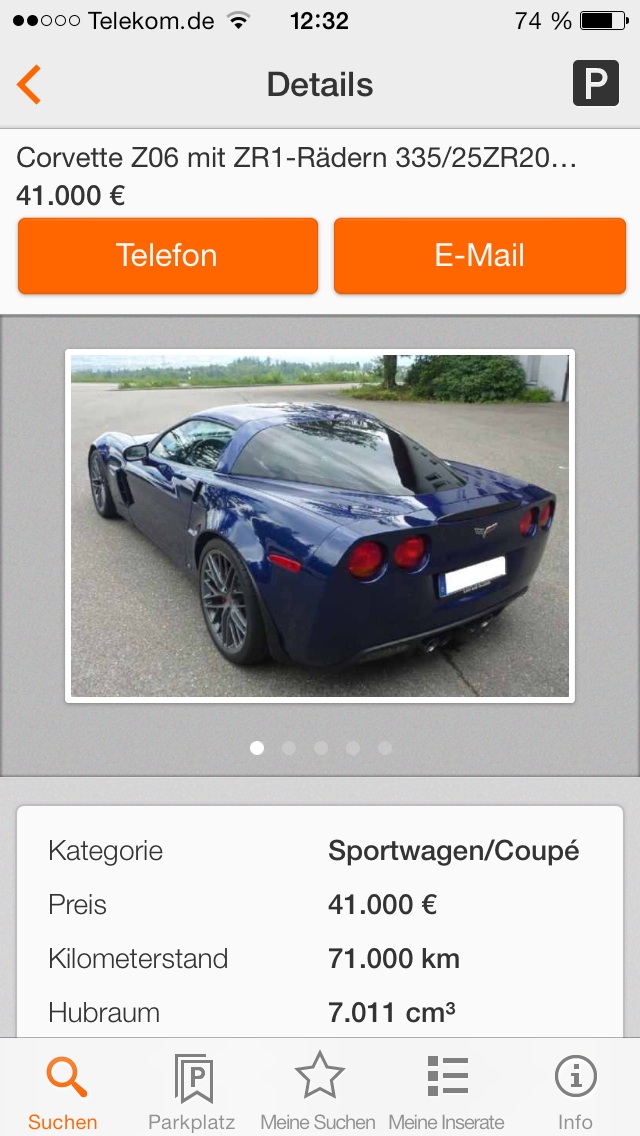
Task: Open the Parkplatz tab
Action: click(191, 1091)
